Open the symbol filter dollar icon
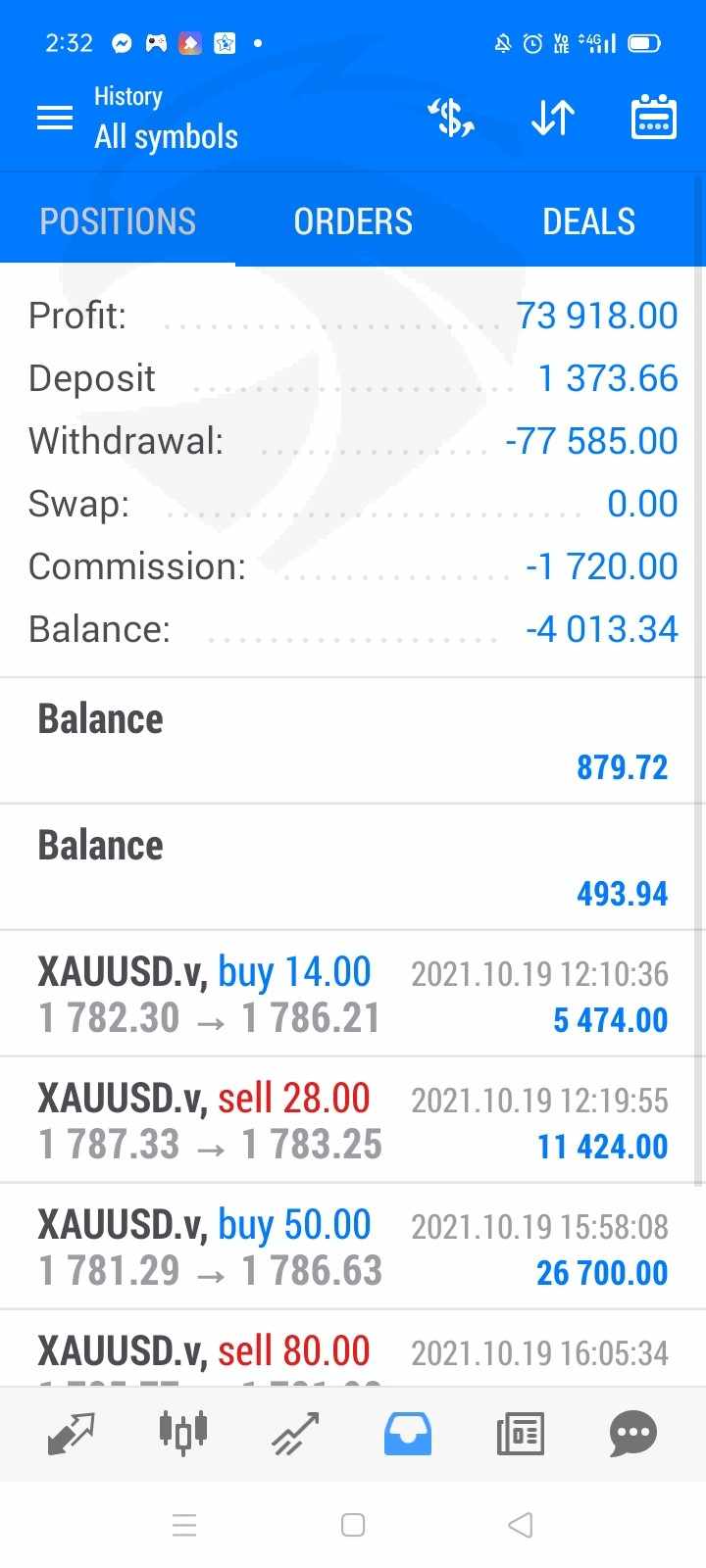This screenshot has width=706, height=1568. (x=451, y=119)
